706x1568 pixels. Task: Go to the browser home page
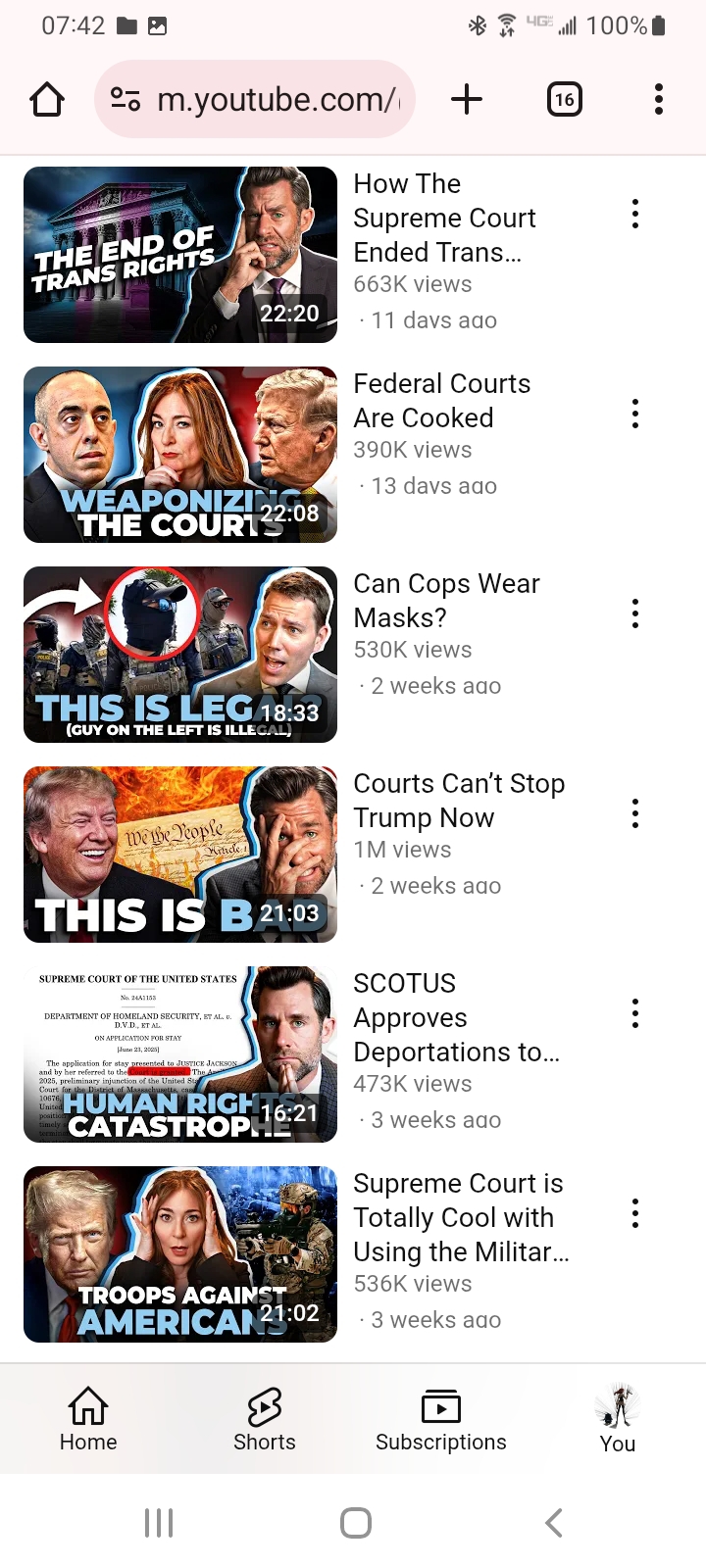[47, 99]
